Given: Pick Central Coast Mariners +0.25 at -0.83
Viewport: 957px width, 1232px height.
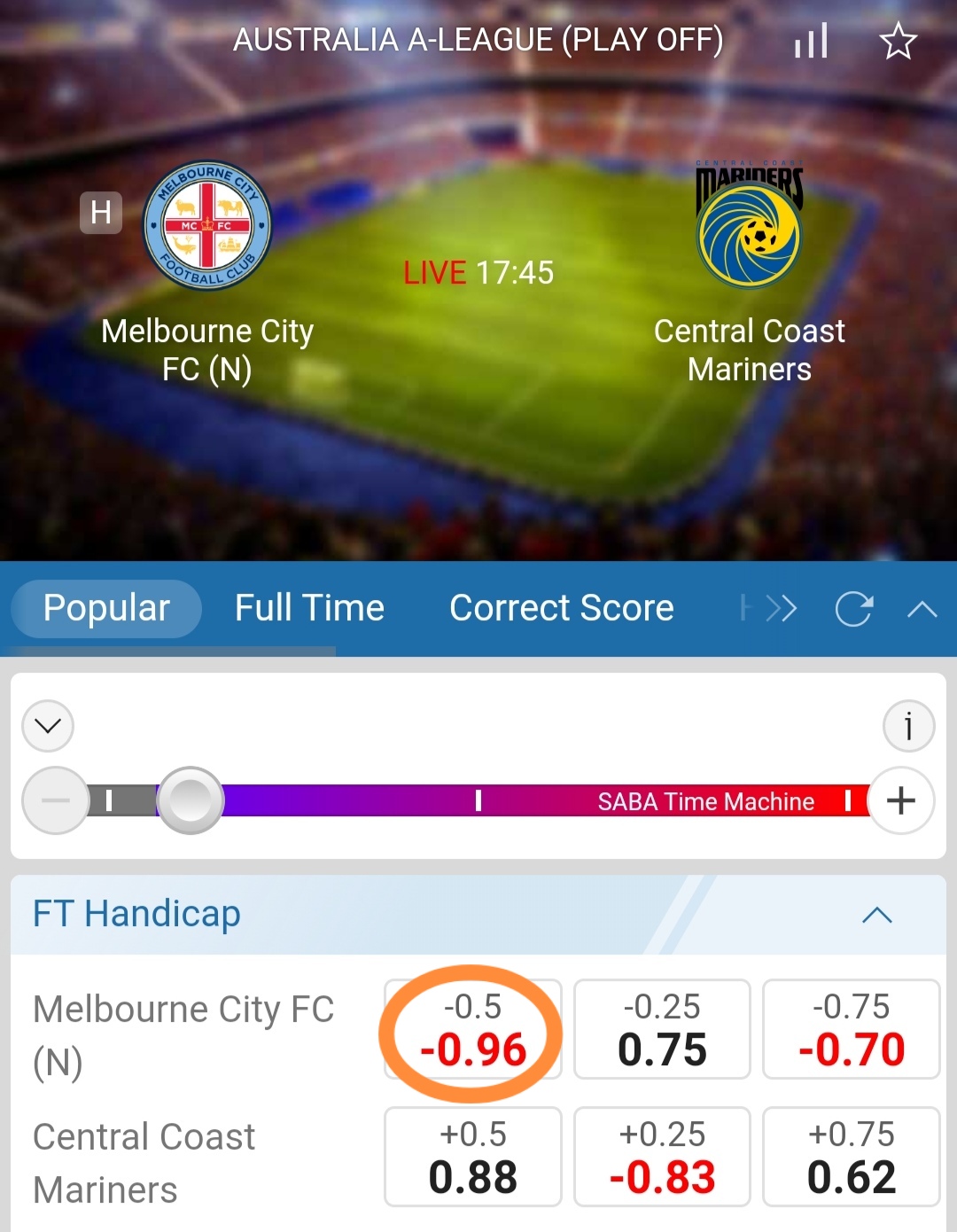Looking at the screenshot, I should [662, 1157].
